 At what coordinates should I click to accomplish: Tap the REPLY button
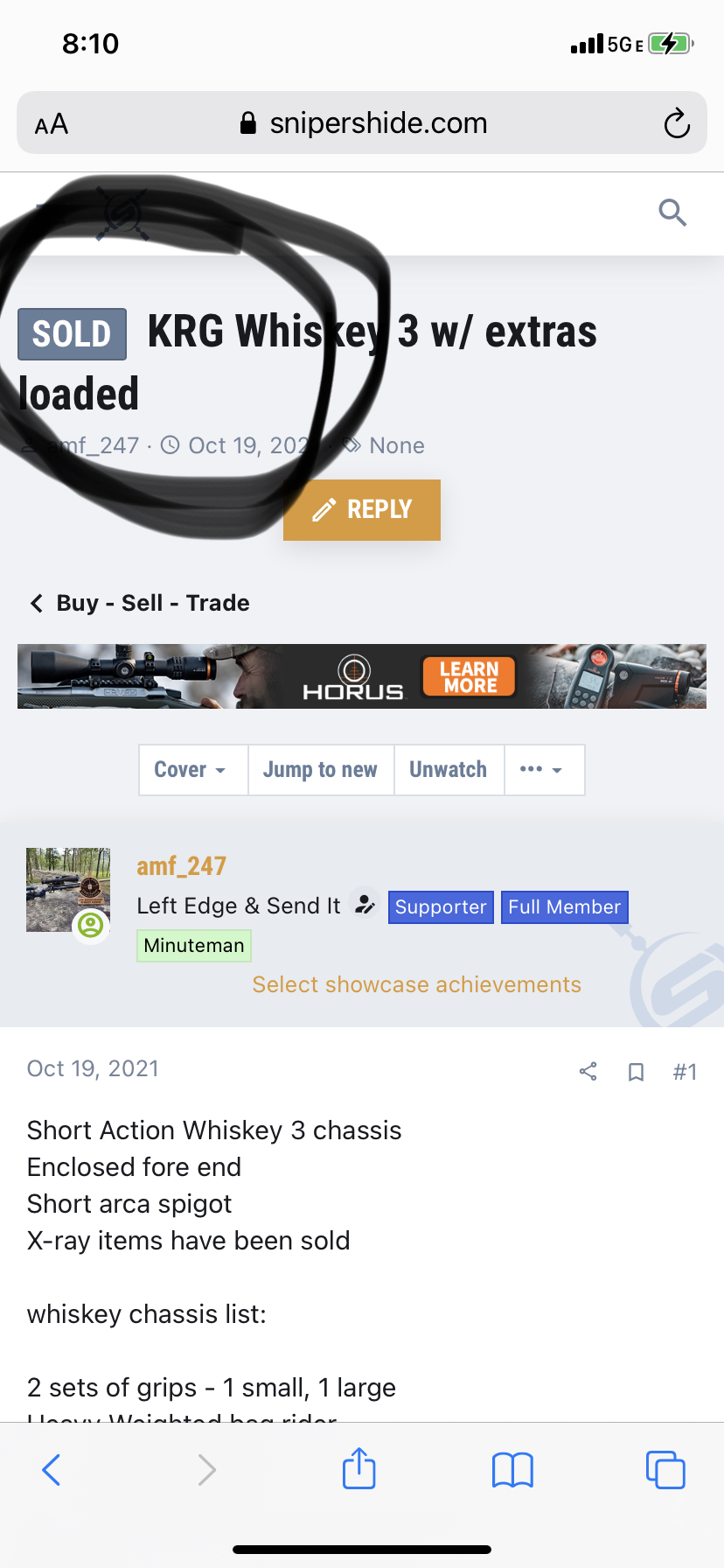pos(362,509)
